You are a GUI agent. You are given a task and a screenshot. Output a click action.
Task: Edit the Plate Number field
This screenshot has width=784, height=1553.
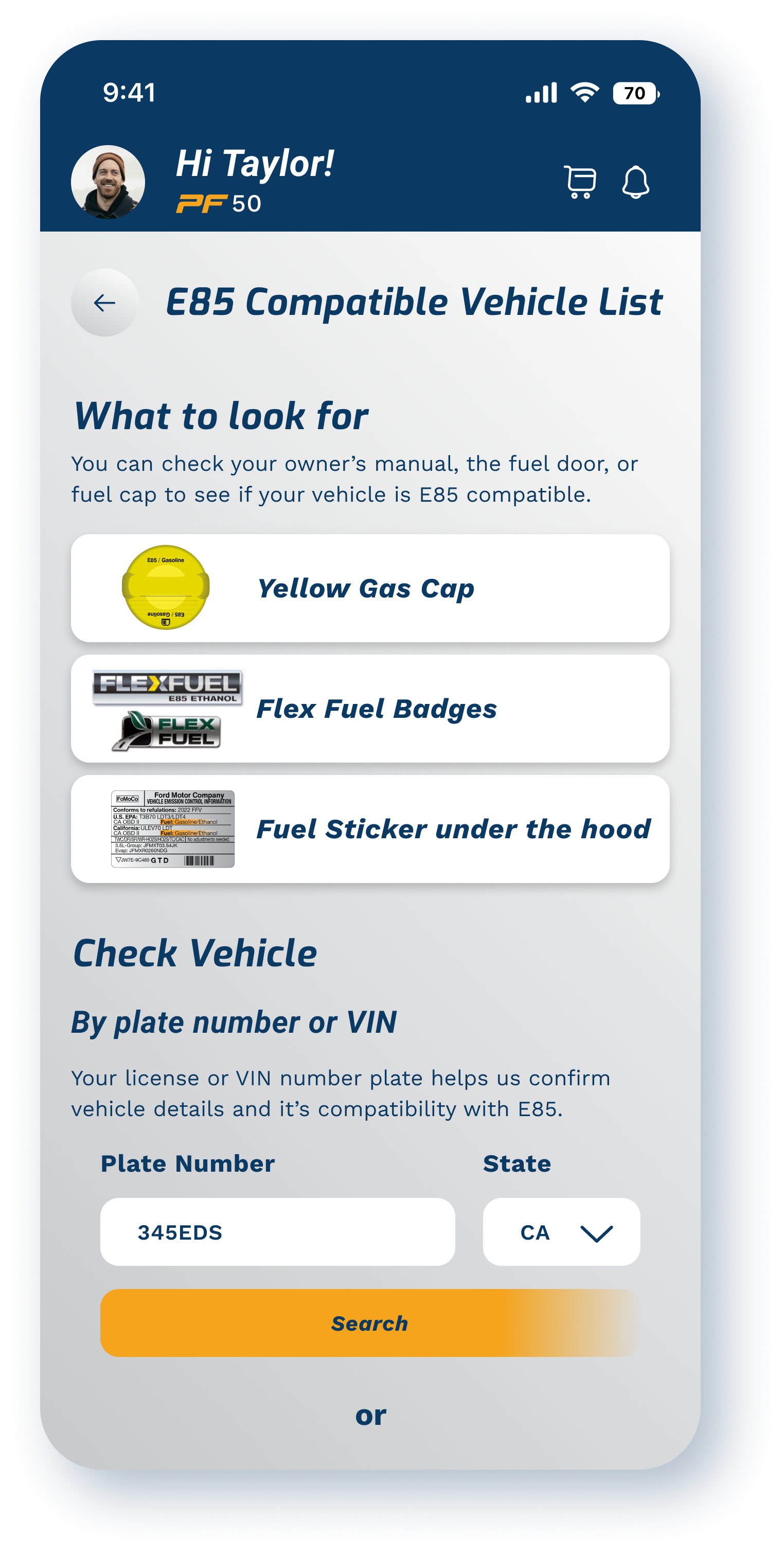tap(277, 1232)
